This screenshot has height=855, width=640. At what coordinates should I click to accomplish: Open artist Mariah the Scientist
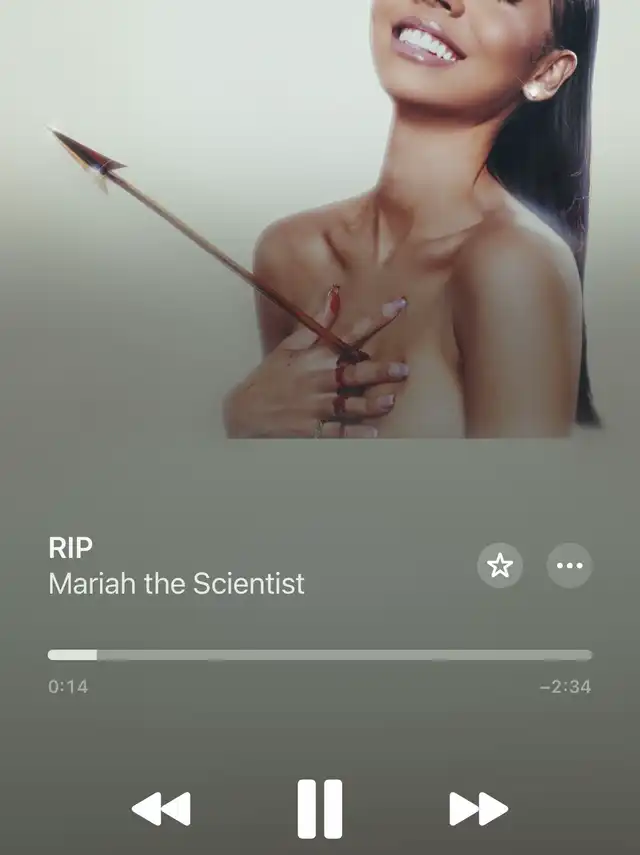pyautogui.click(x=176, y=584)
